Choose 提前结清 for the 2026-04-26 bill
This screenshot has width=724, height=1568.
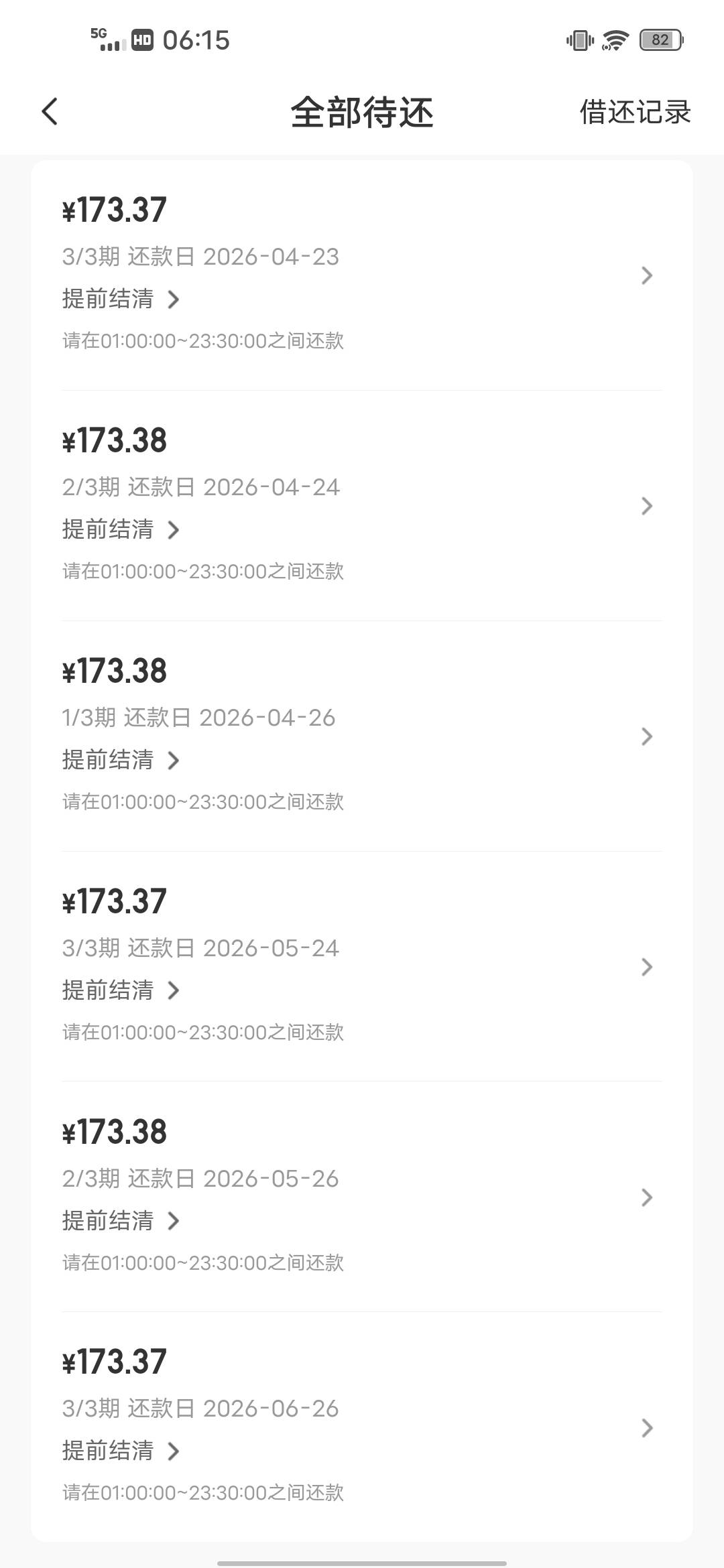[x=121, y=760]
